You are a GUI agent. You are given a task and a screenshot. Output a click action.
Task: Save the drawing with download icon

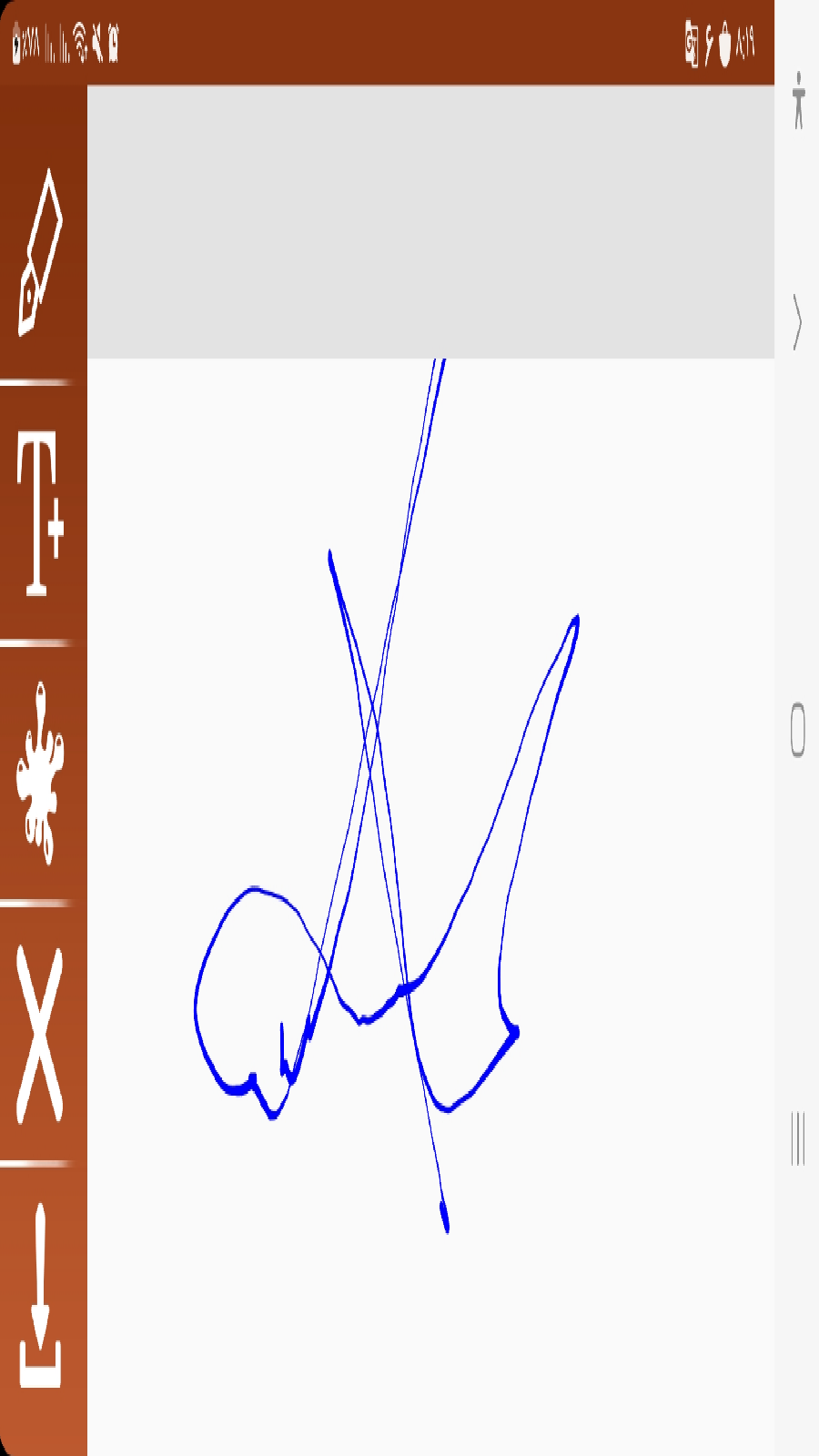click(41, 1297)
